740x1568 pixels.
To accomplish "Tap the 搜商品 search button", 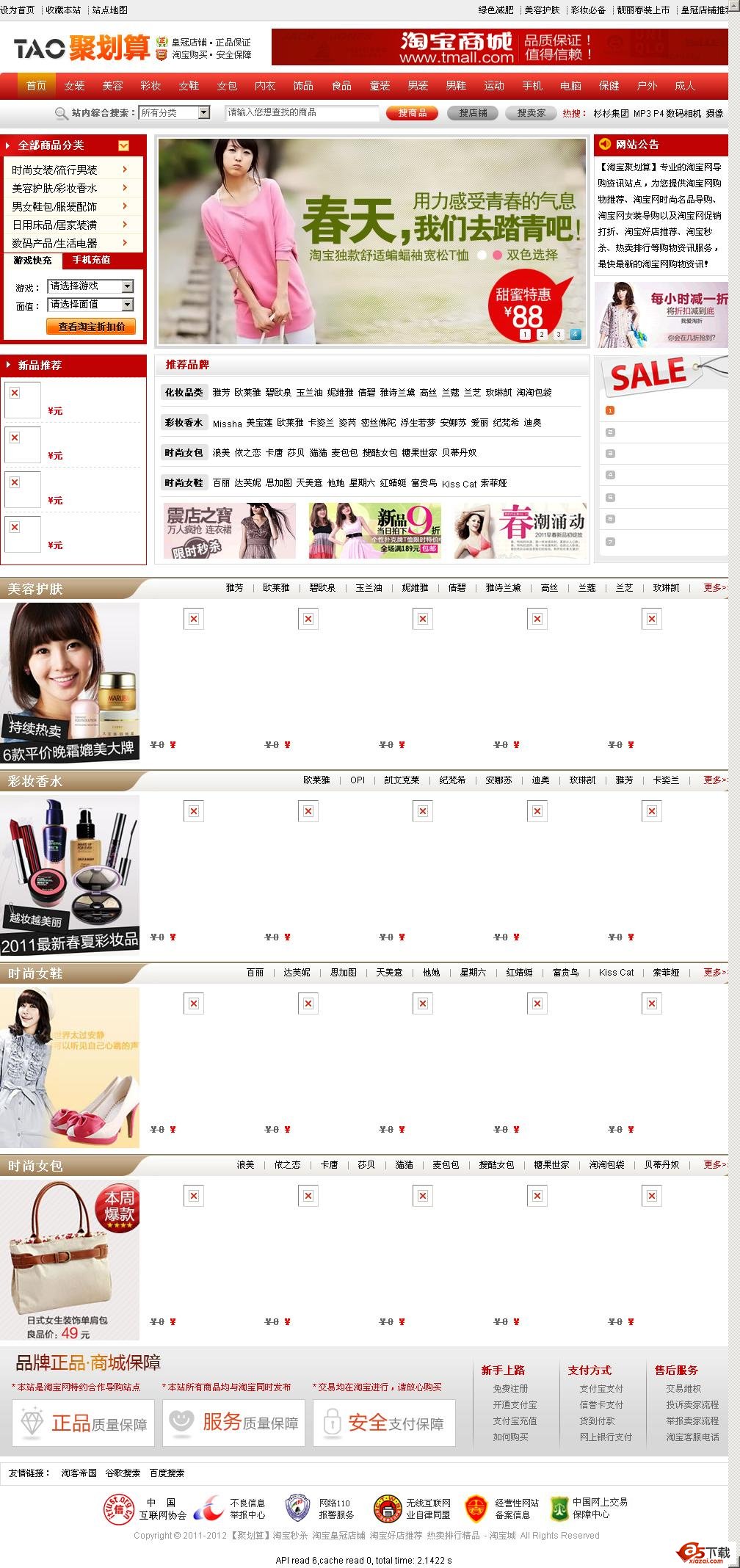I will point(413,113).
